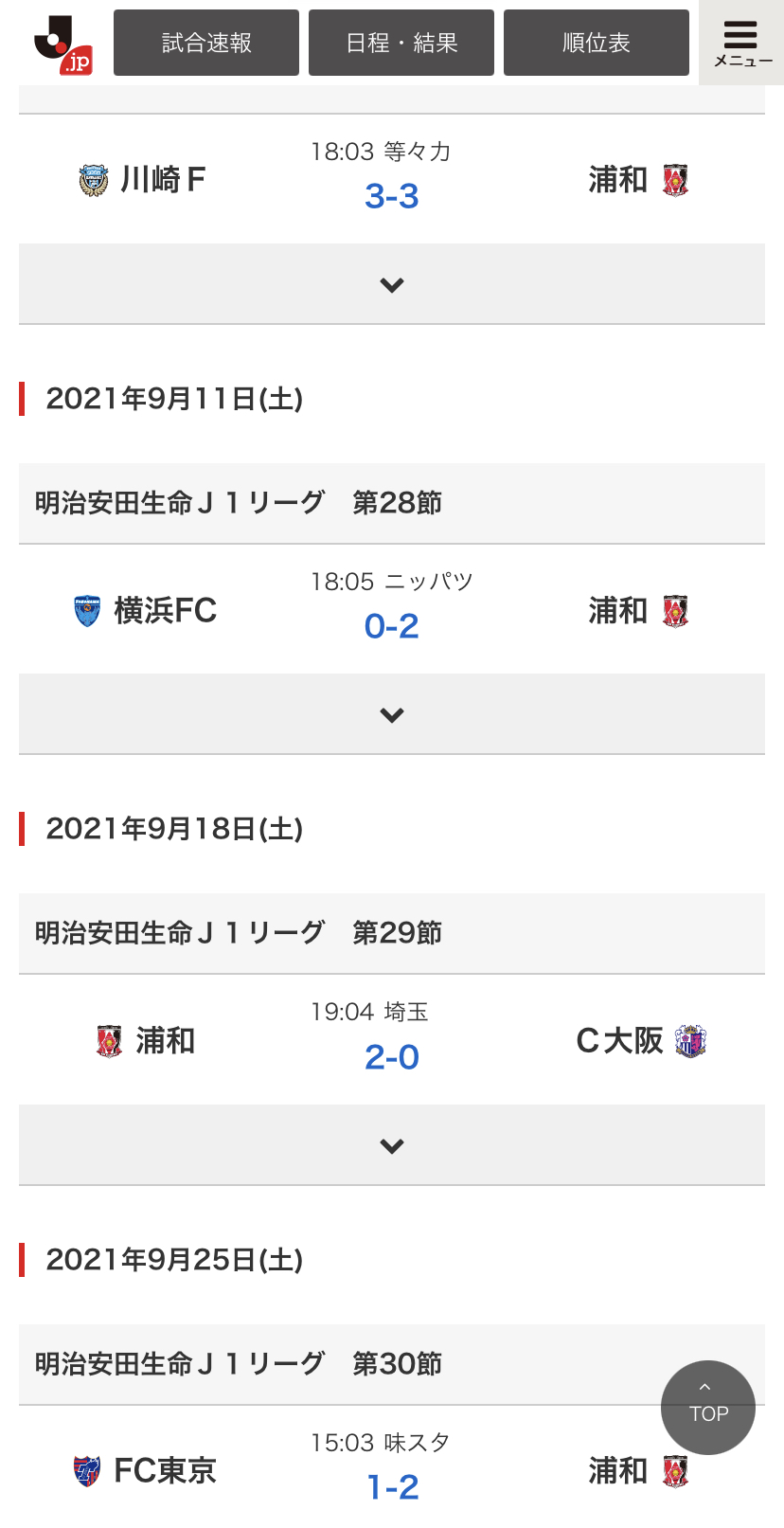
Task: Open the J.League .jp home logo
Action: (x=62, y=44)
